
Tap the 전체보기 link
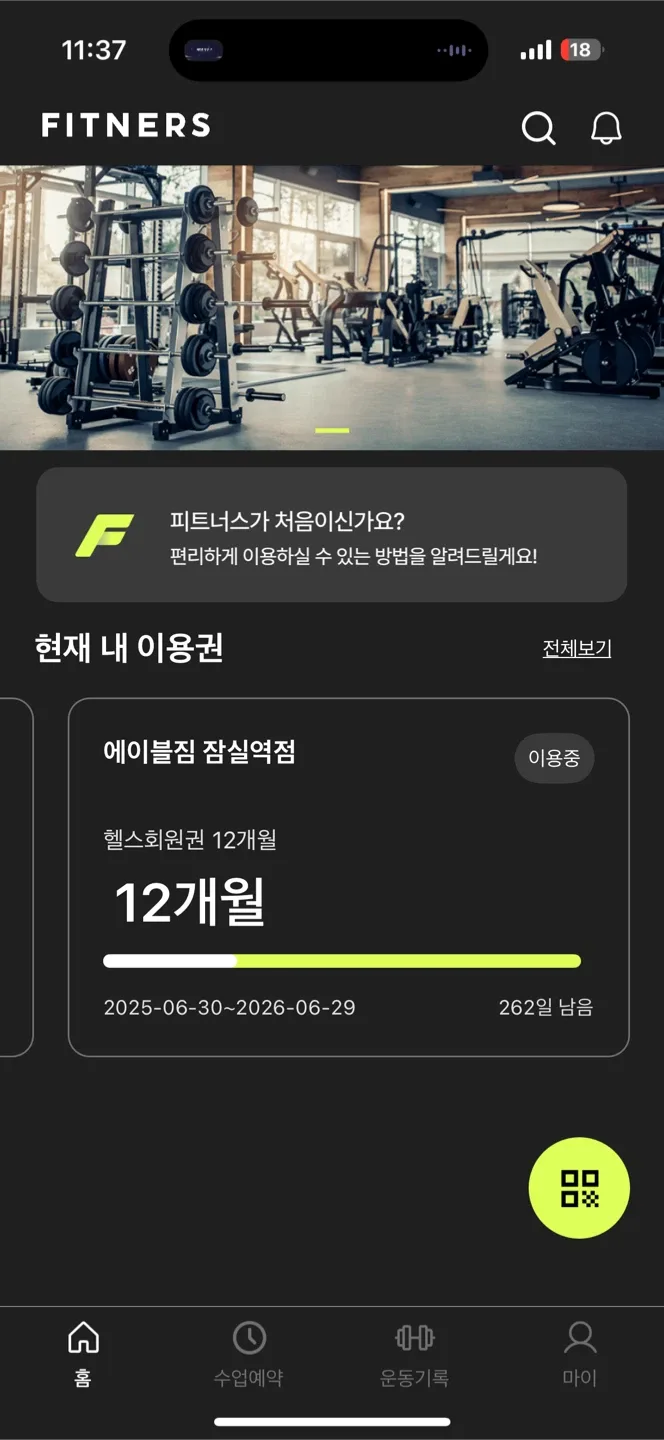click(x=576, y=648)
